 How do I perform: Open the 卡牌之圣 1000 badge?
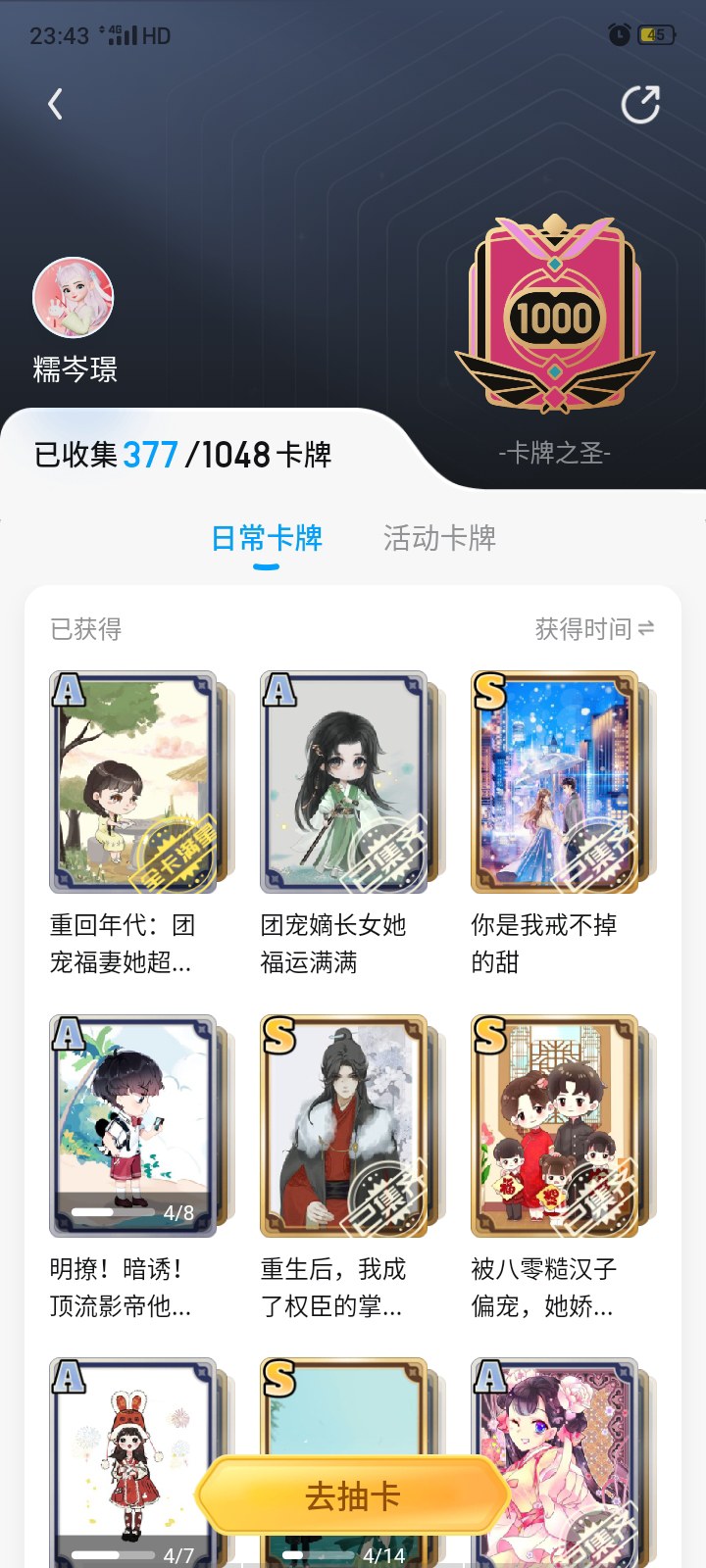click(x=555, y=316)
